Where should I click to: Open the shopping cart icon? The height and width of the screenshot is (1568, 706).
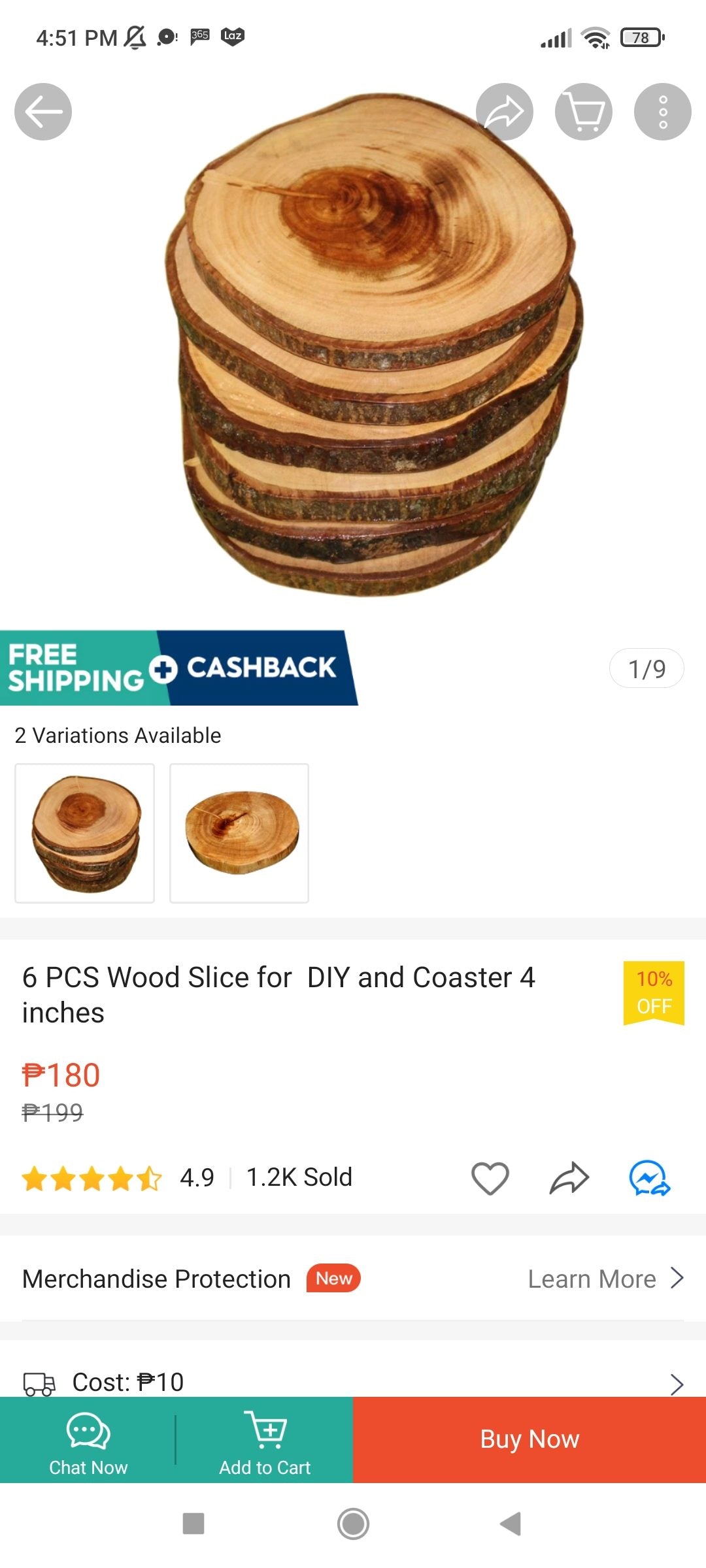point(584,112)
